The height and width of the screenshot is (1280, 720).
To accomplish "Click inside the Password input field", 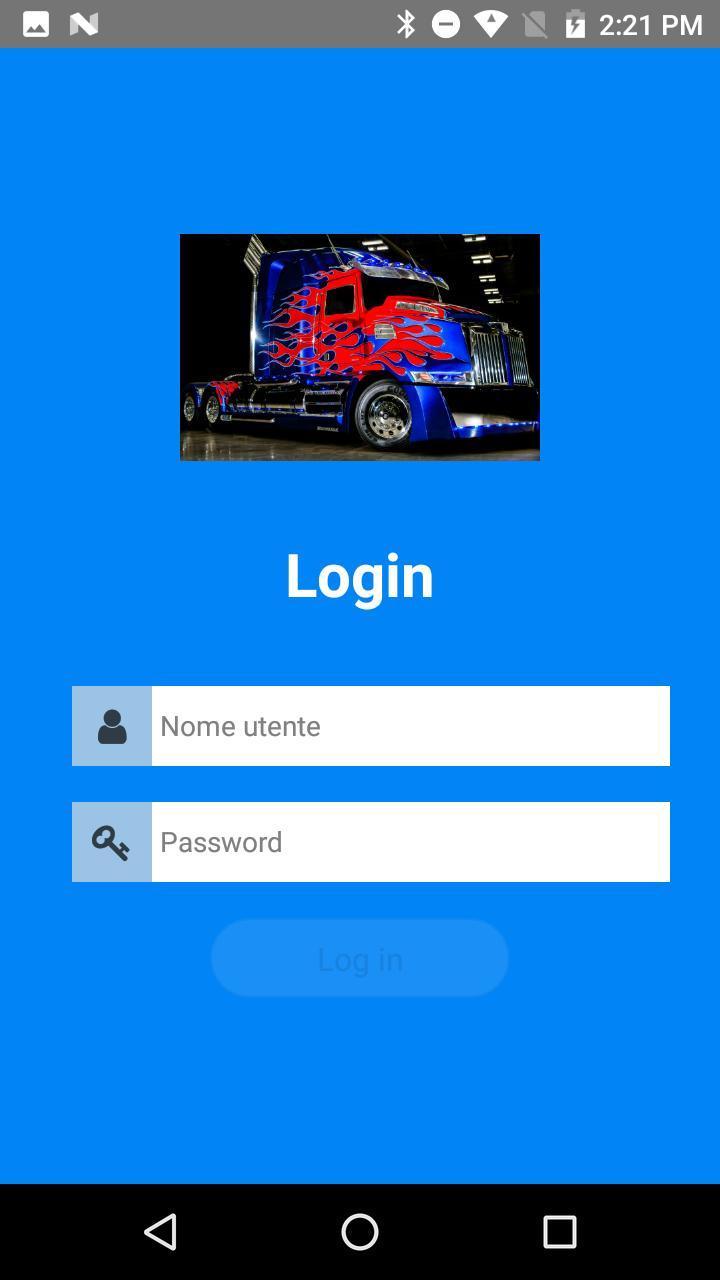I will (x=410, y=841).
